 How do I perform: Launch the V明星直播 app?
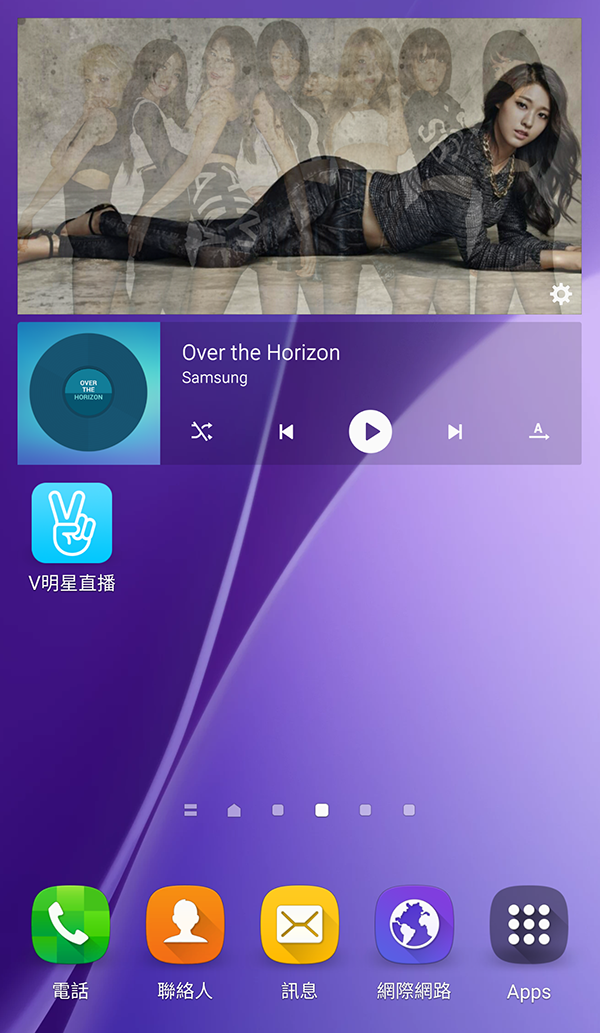pyautogui.click(x=72, y=524)
